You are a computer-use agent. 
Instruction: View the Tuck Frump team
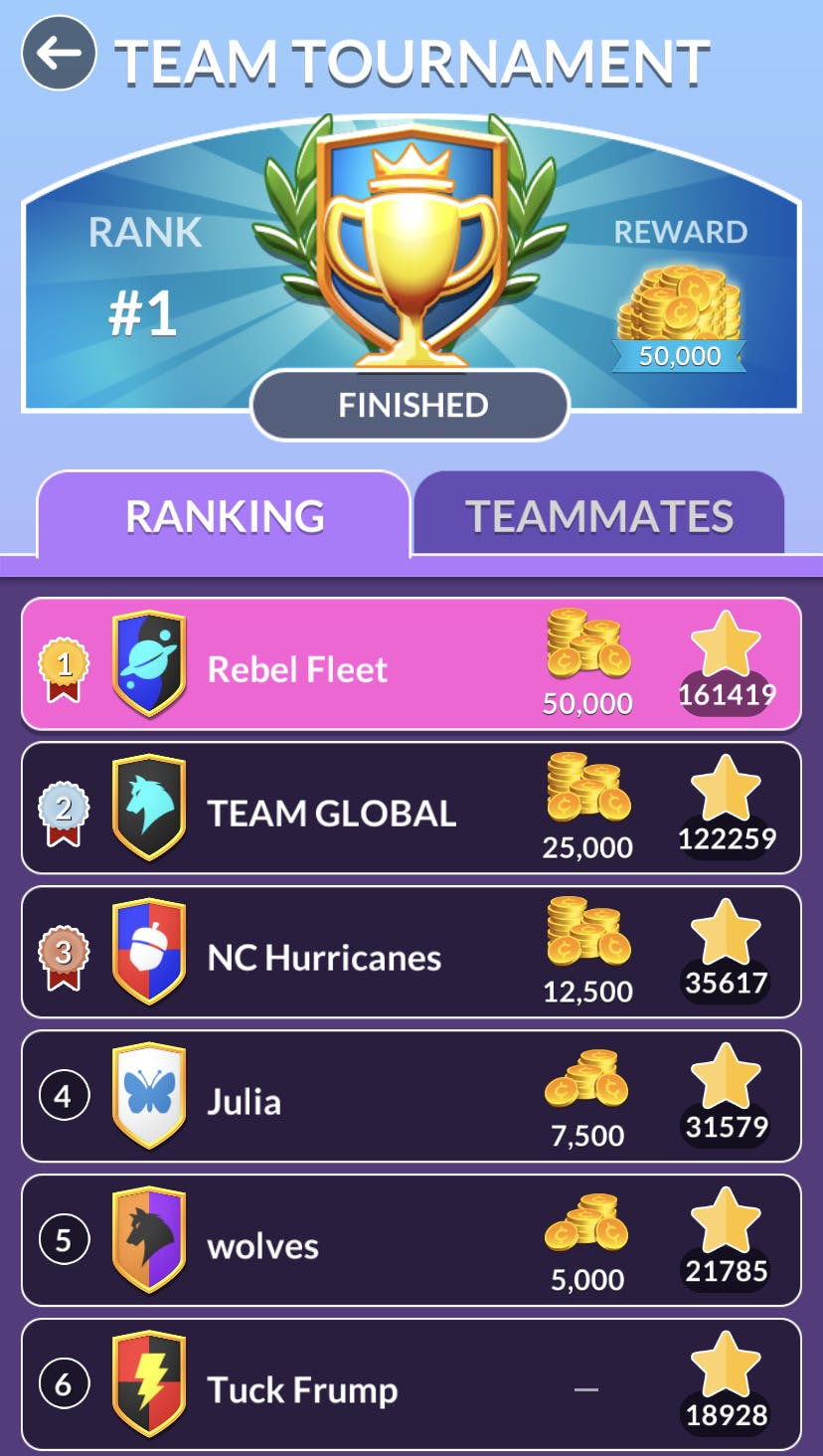(x=411, y=1384)
